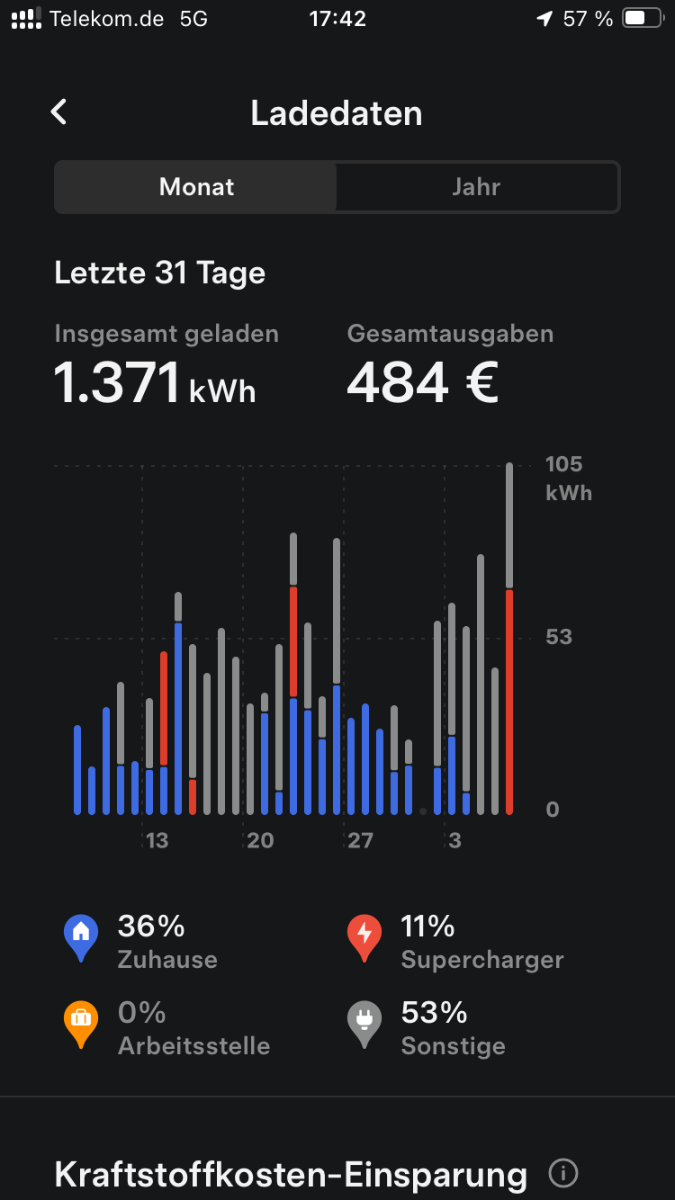This screenshot has width=675, height=1200.
Task: Open info icon beside Kraftstoffkosten-Einsparung
Action: (x=564, y=1173)
